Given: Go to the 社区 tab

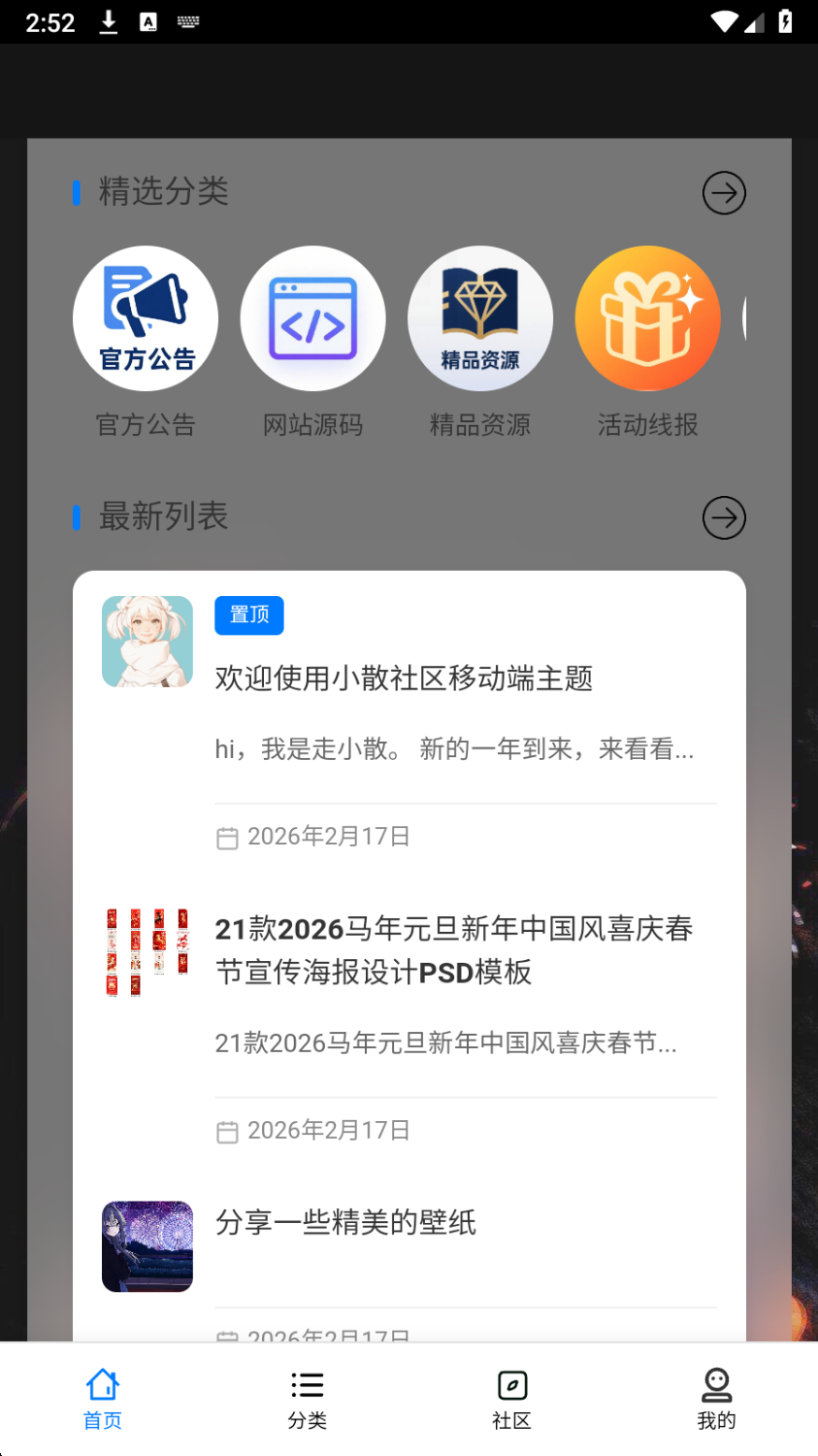Looking at the screenshot, I should (511, 1399).
